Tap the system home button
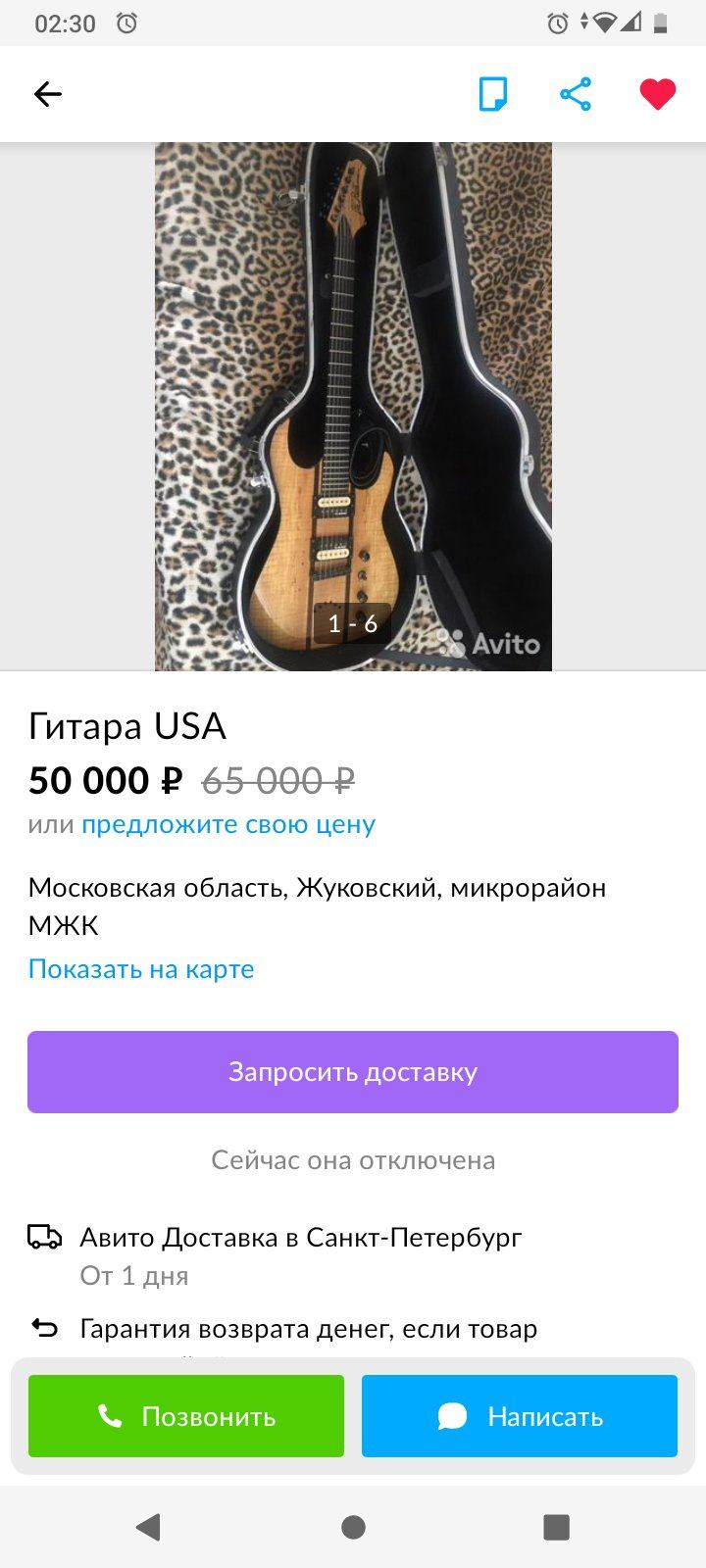Image resolution: width=706 pixels, height=1568 pixels. point(353,1527)
